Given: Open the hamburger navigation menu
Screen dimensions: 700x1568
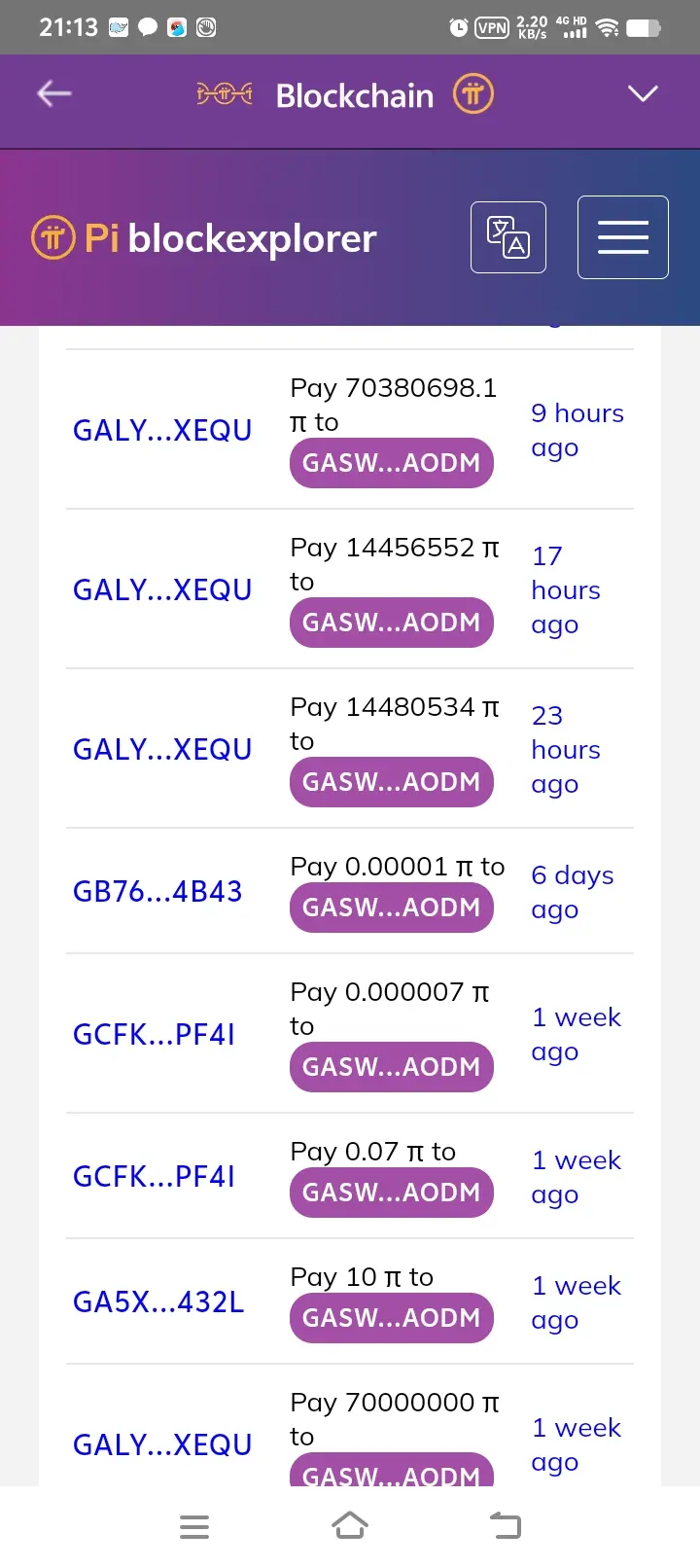Looking at the screenshot, I should [622, 237].
